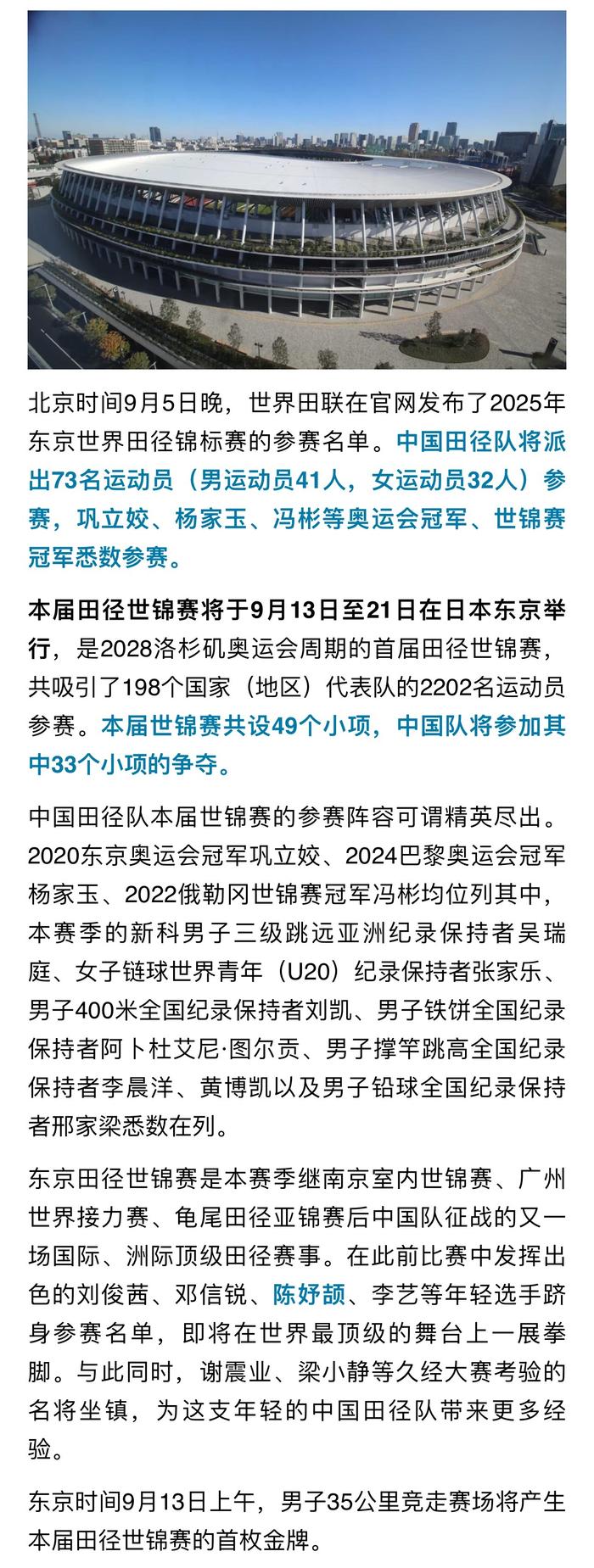Open the stadium photo at the article top

pos(297,190)
